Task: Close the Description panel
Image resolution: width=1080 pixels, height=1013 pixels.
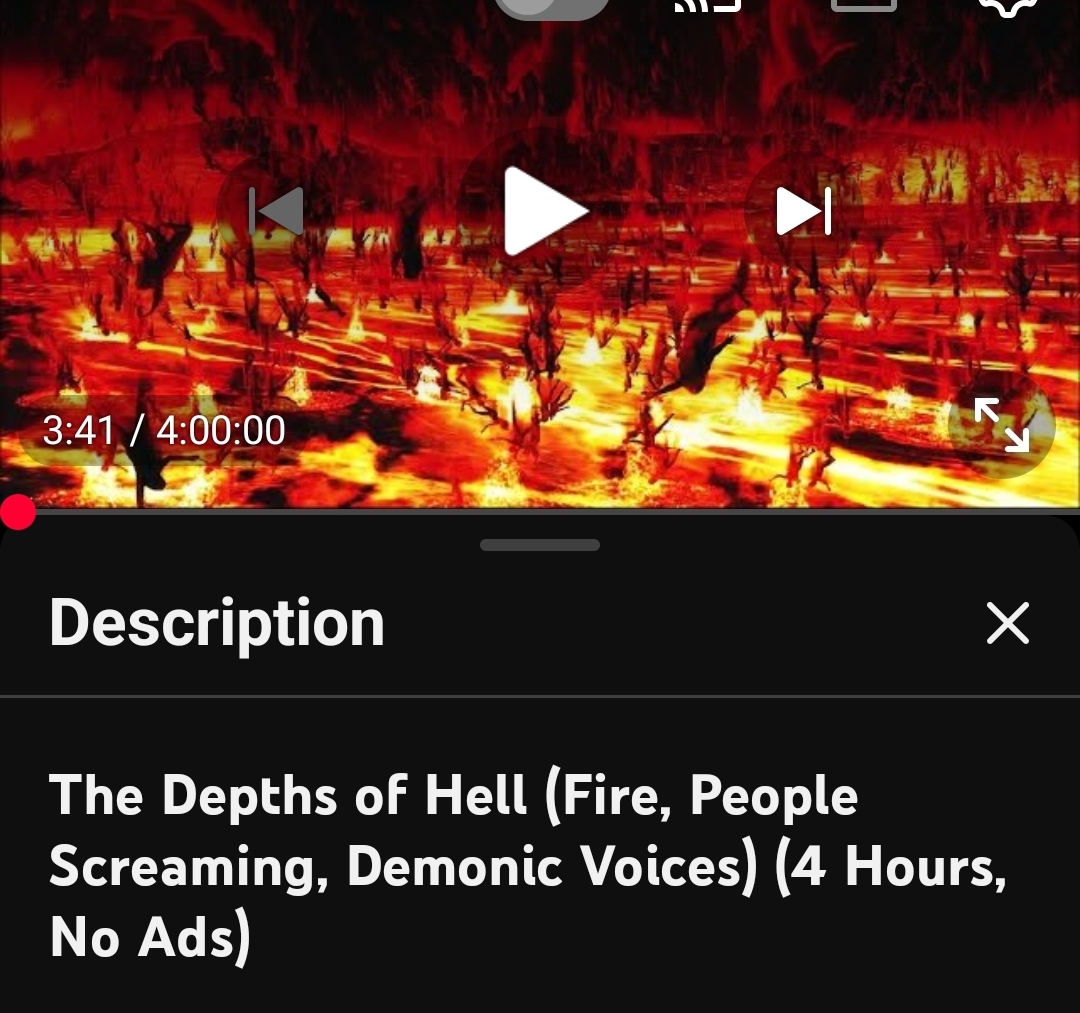Action: (x=1007, y=623)
